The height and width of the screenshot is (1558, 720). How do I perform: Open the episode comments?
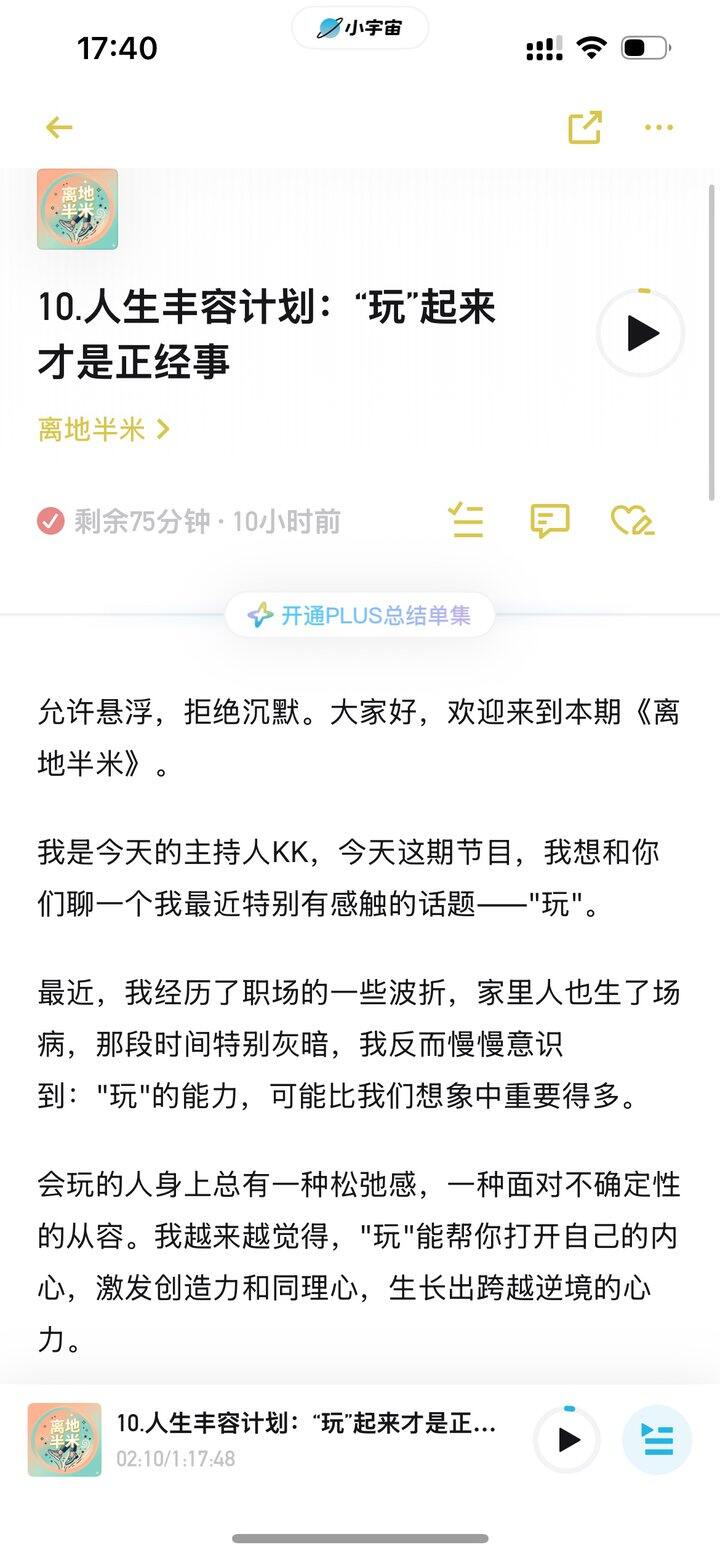(549, 521)
